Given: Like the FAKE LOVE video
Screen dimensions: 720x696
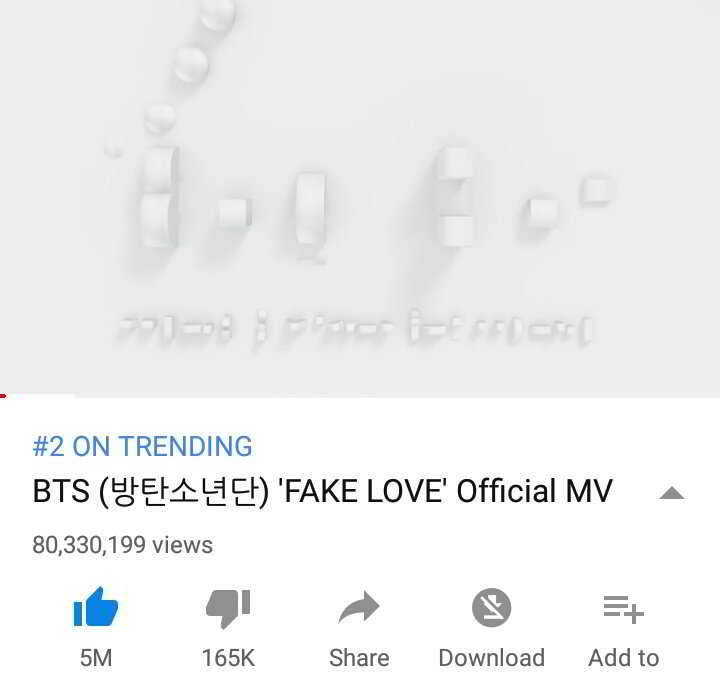Looking at the screenshot, I should (96, 609).
